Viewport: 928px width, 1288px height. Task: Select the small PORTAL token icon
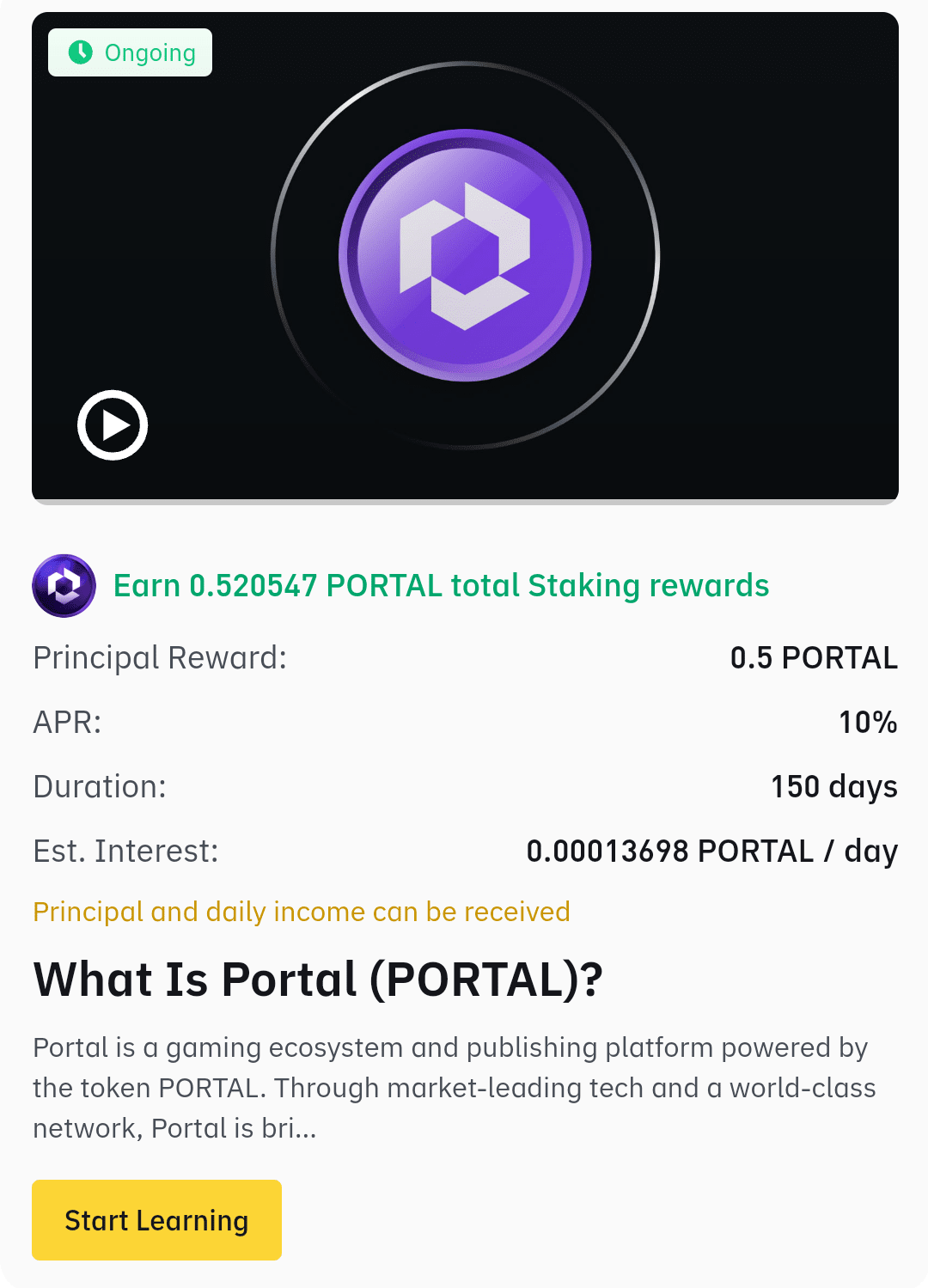63,586
